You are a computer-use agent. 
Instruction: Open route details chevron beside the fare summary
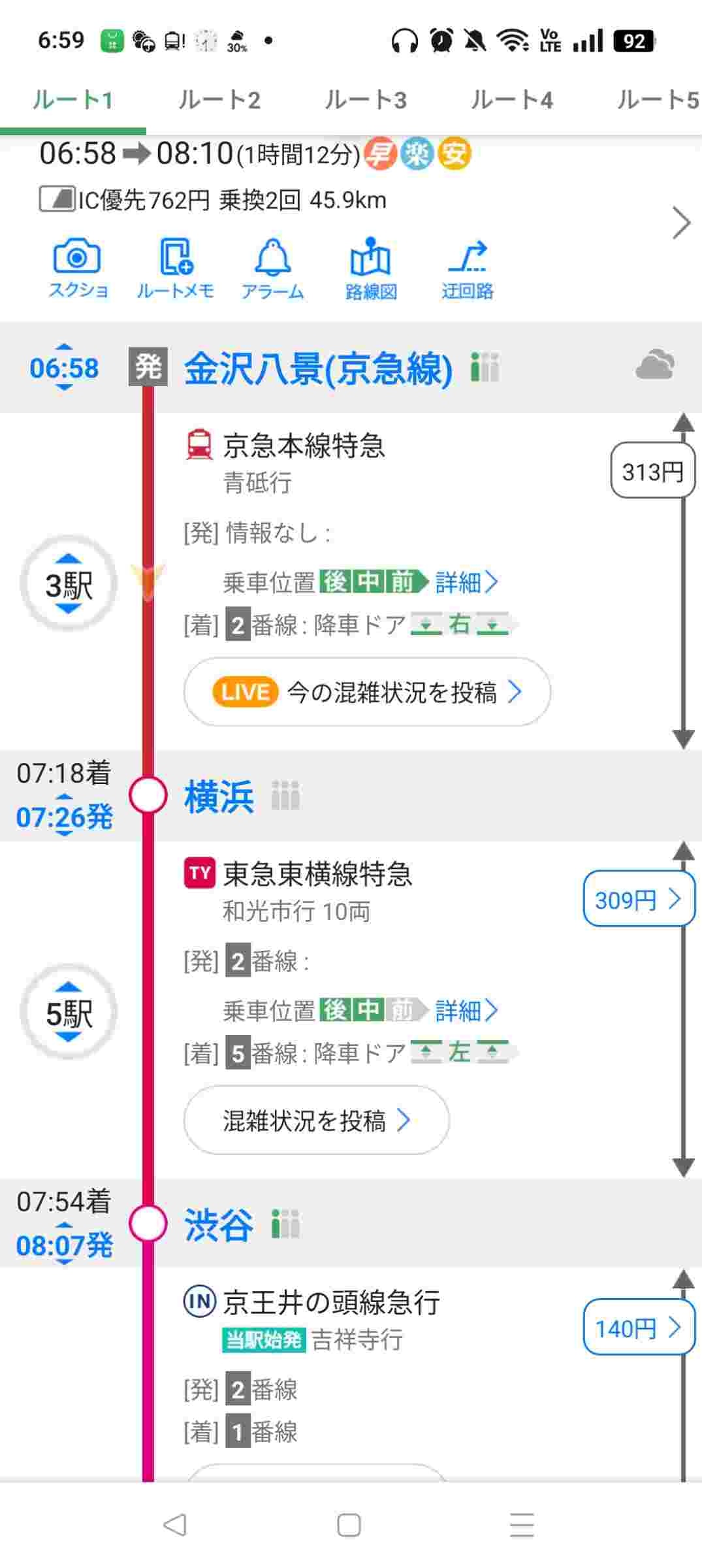(680, 223)
